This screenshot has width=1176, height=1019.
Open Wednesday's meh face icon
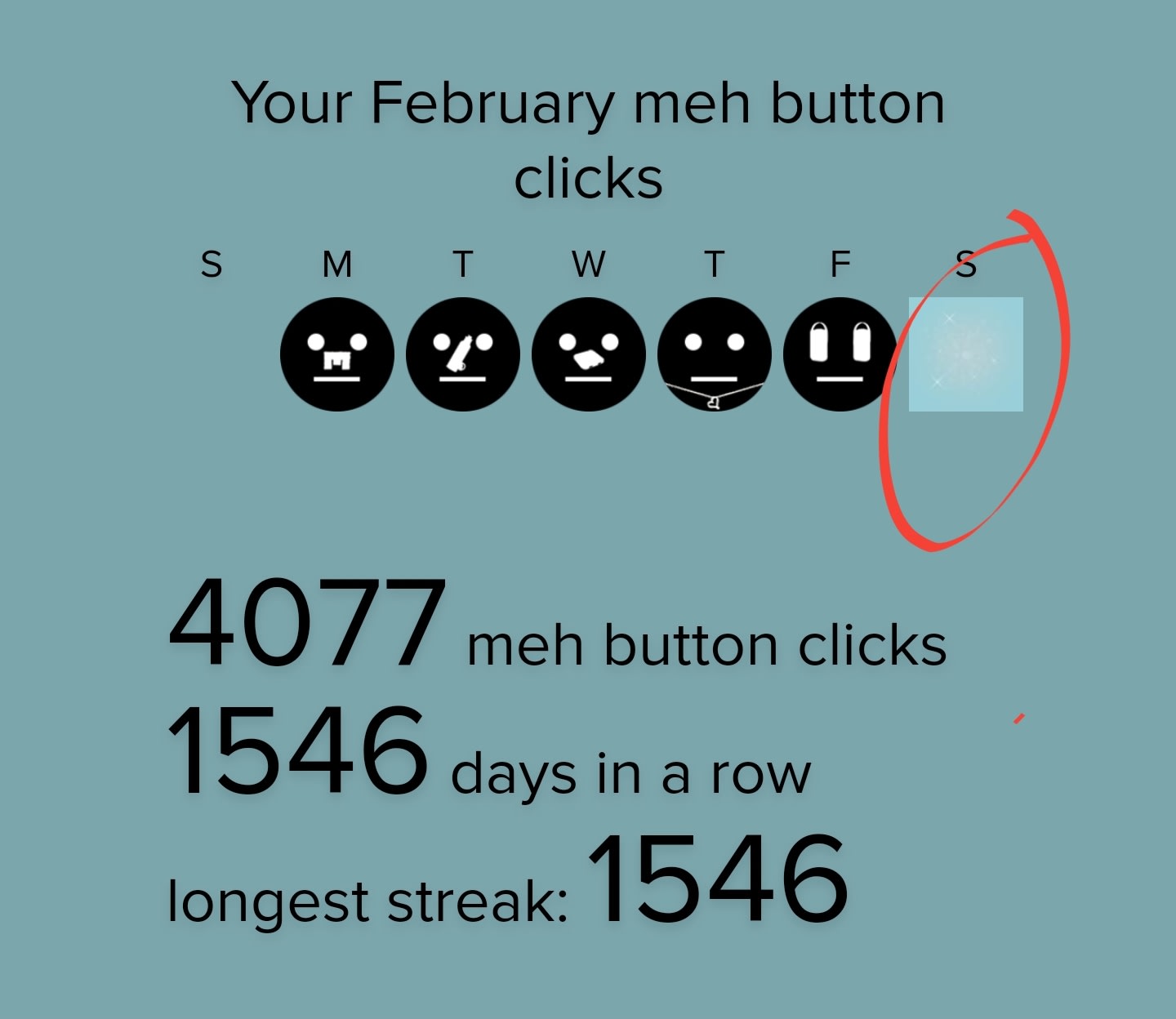coord(588,354)
